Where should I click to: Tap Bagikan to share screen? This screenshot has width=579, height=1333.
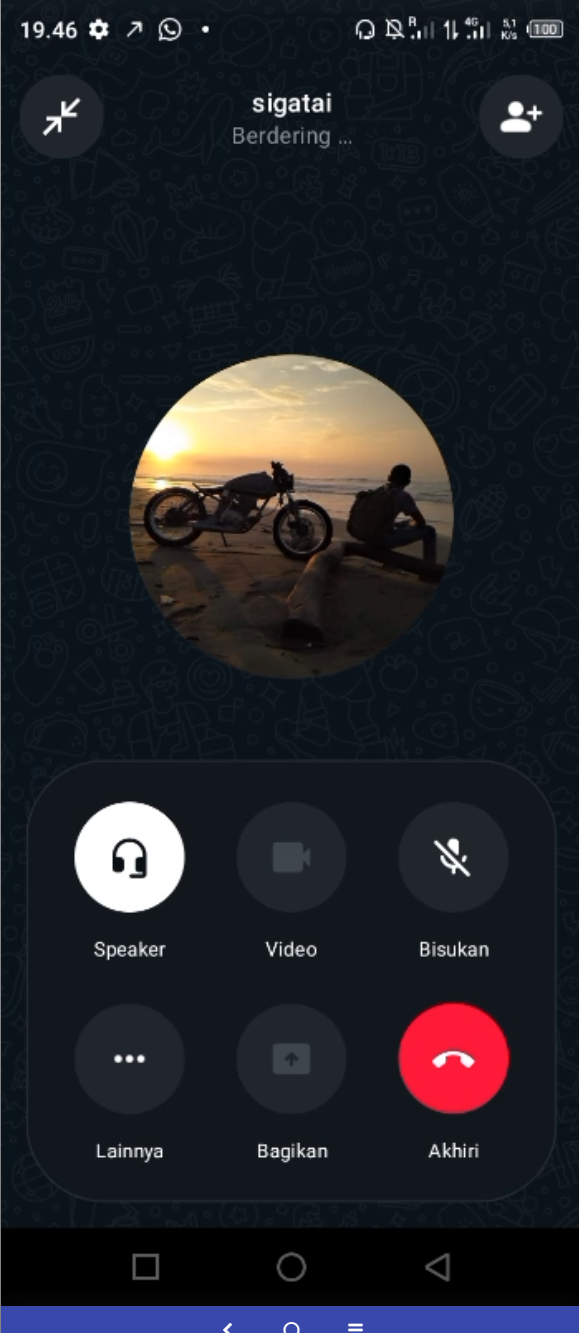tap(292, 1059)
